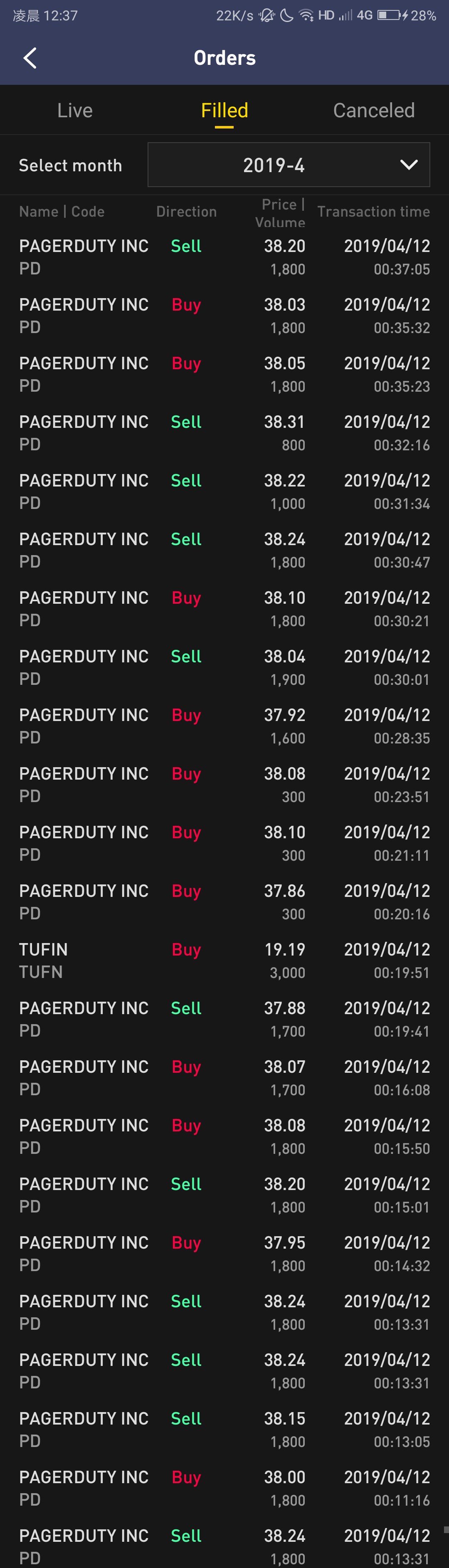
Task: Expand the 2019-4 month dropdown
Action: [x=289, y=165]
